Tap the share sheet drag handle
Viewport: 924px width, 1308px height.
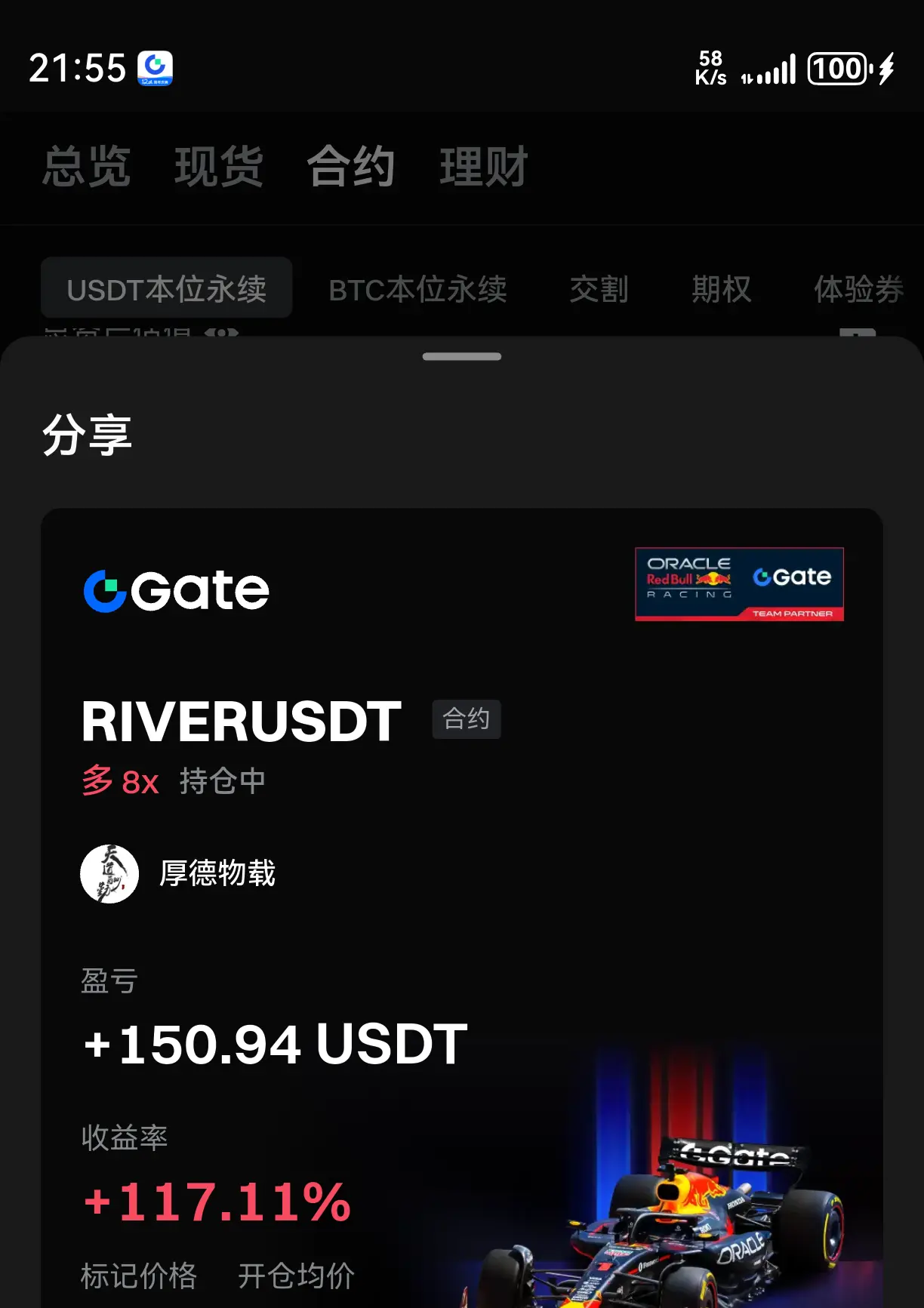click(x=462, y=356)
